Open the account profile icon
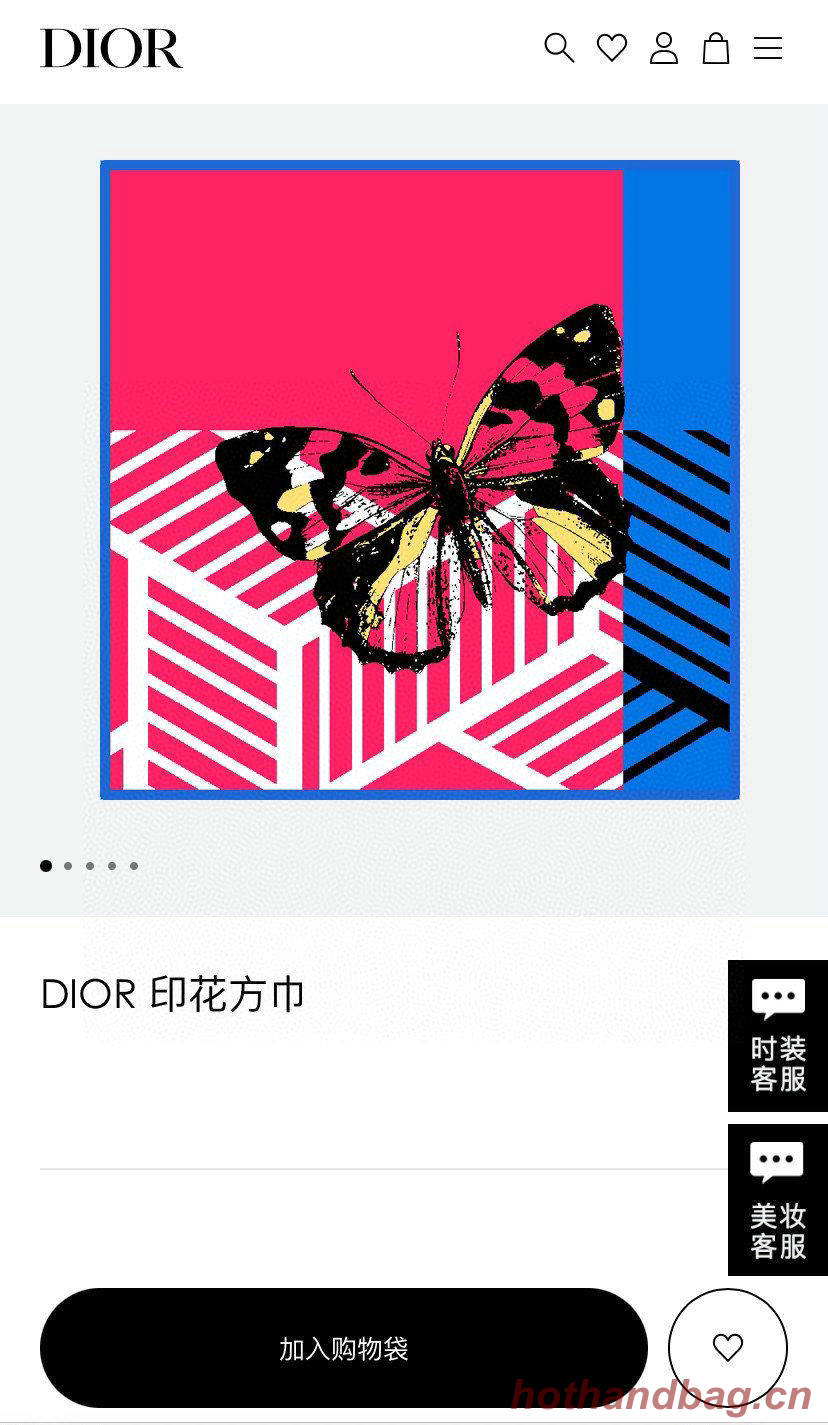The width and height of the screenshot is (828, 1425). click(x=665, y=48)
